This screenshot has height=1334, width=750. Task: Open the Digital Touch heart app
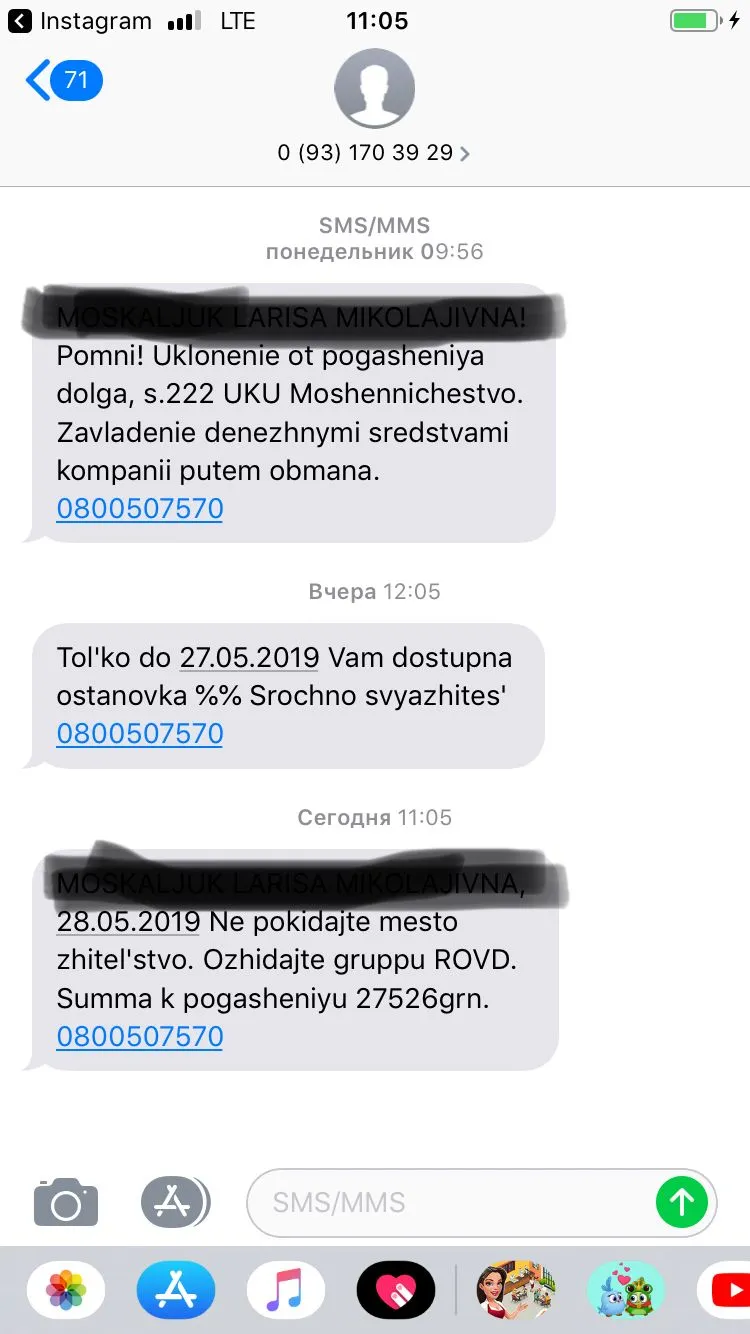(x=396, y=1290)
